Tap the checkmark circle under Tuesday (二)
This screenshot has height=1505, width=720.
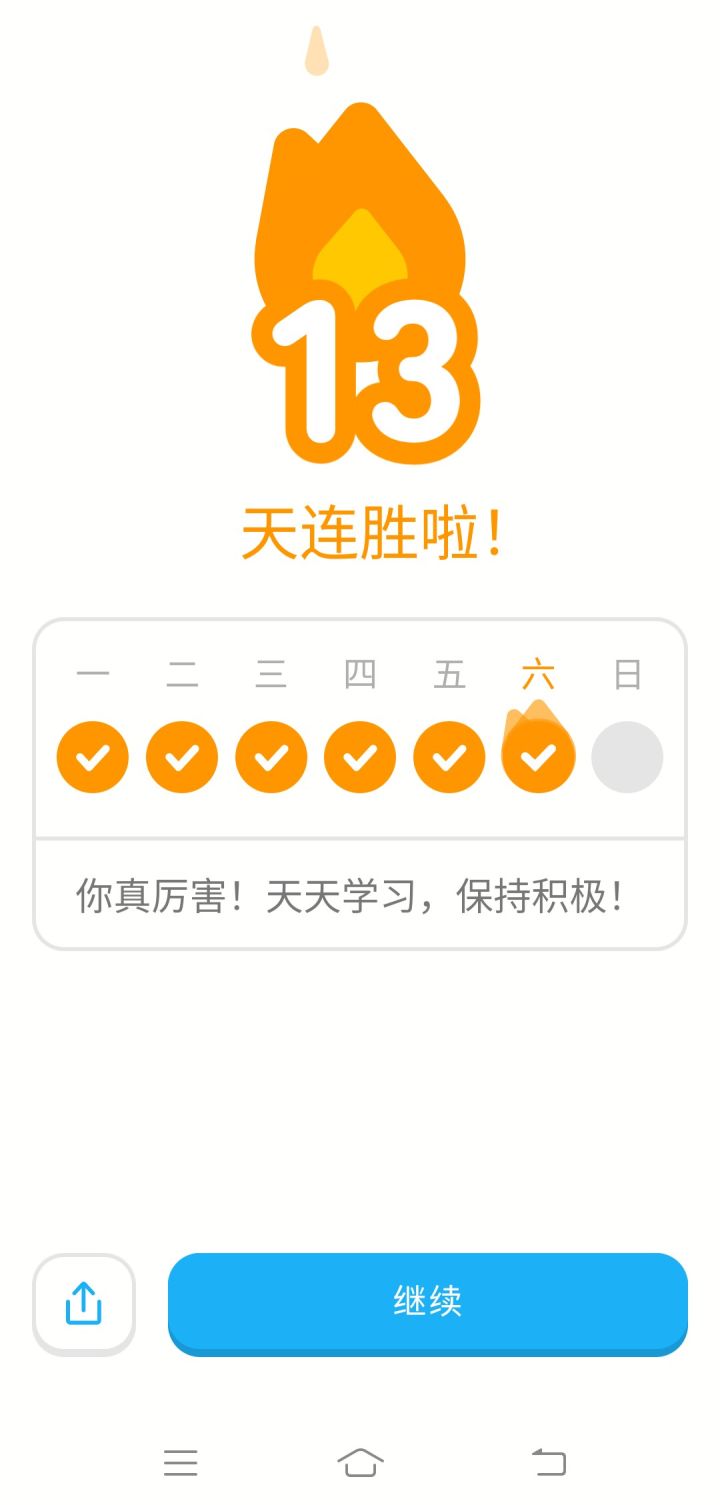(x=181, y=757)
